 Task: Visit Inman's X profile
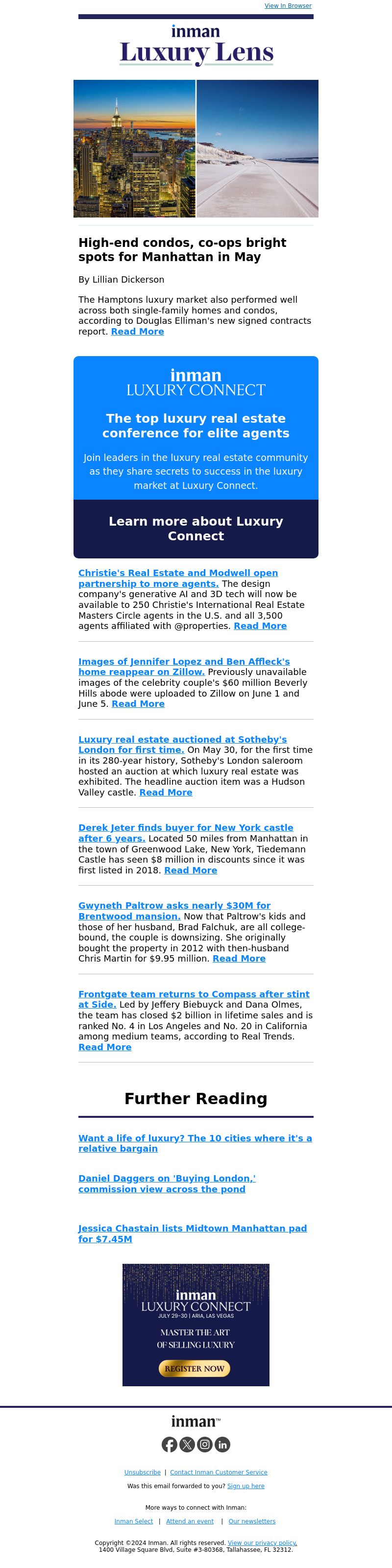tap(187, 1445)
